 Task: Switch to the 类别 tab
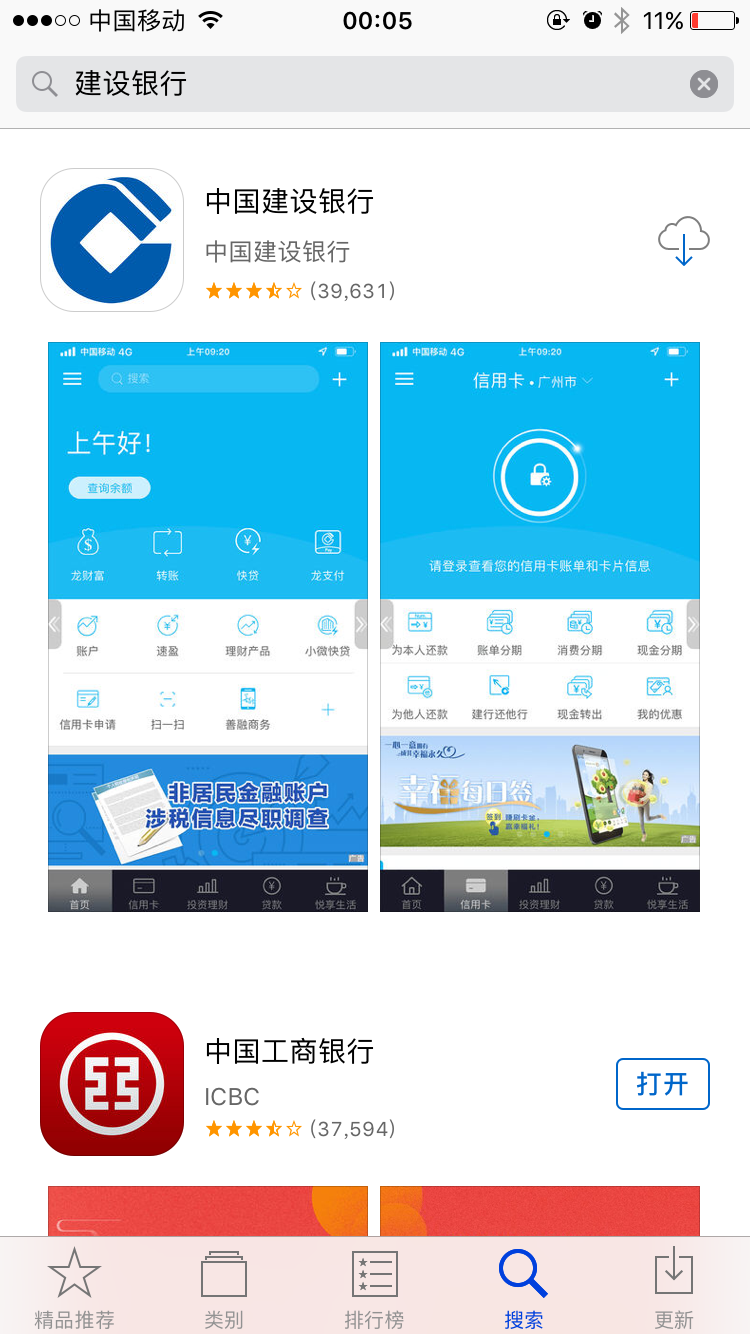224,1289
